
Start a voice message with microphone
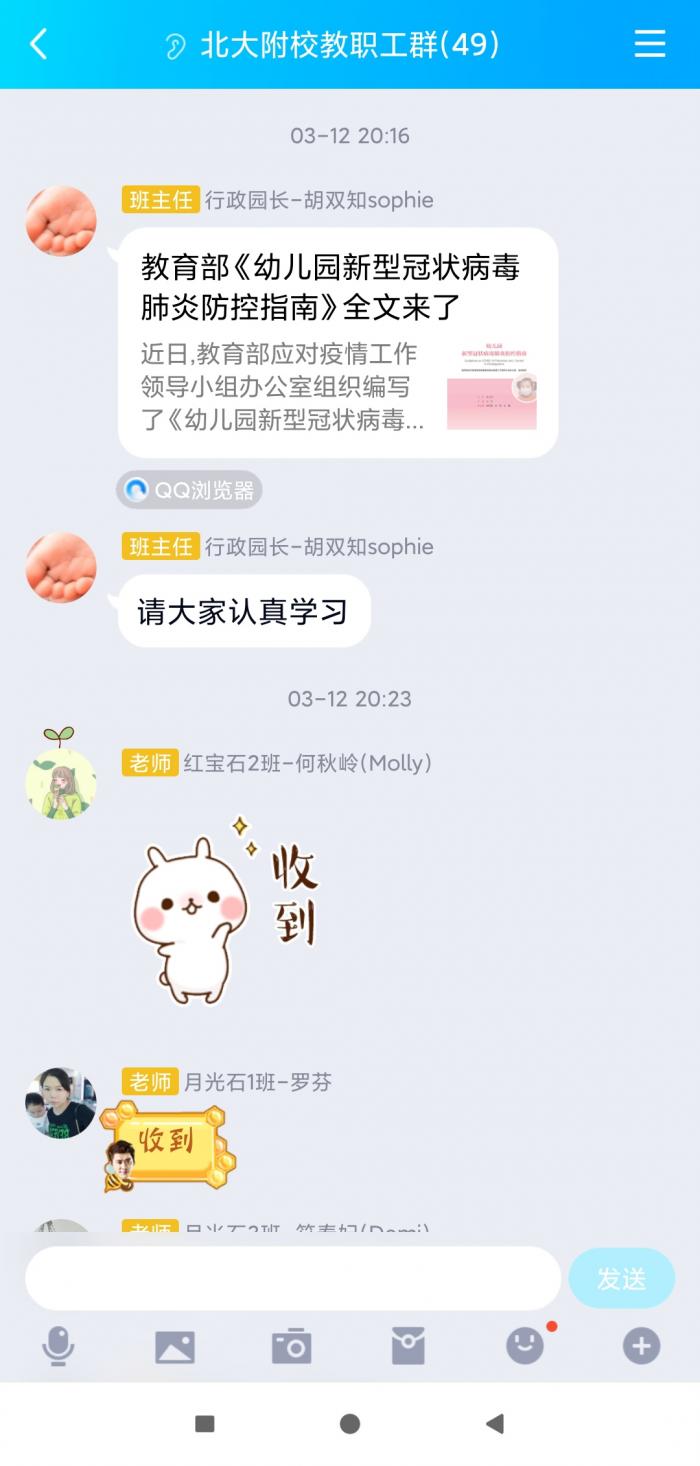point(58,1346)
